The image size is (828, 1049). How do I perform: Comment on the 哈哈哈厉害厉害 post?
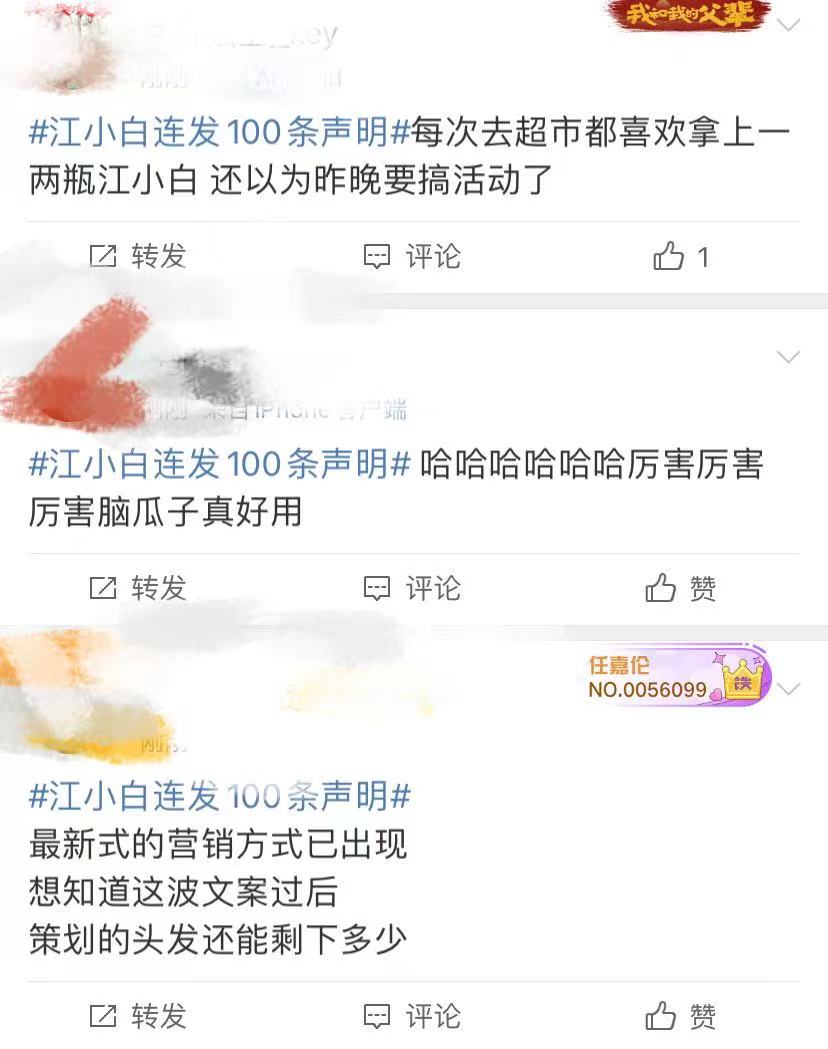411,588
